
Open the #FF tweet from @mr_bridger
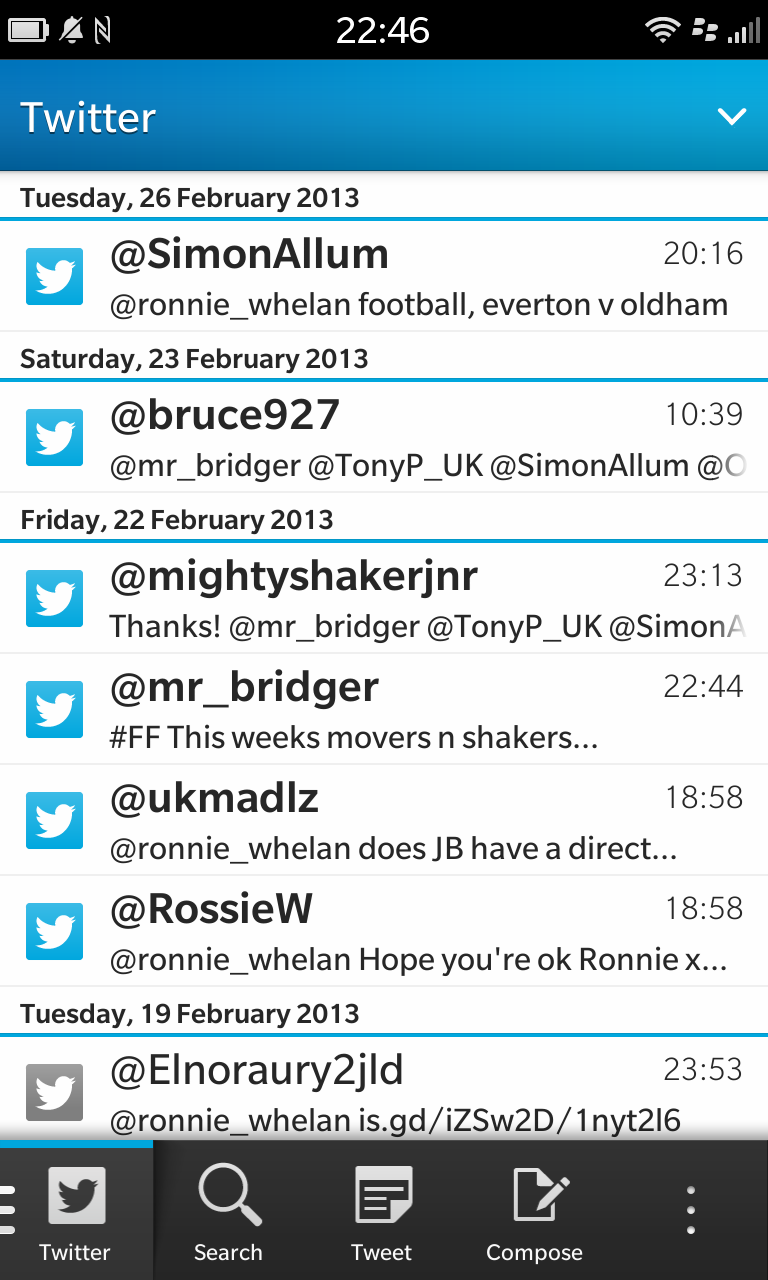point(384,709)
